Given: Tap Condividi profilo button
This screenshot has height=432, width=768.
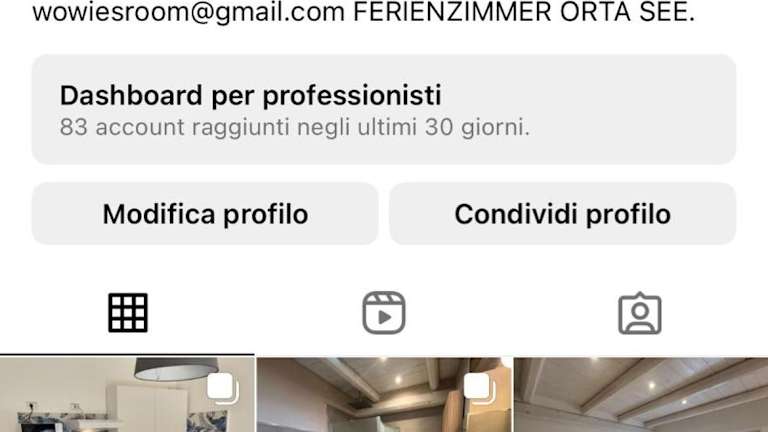Looking at the screenshot, I should click(562, 214).
